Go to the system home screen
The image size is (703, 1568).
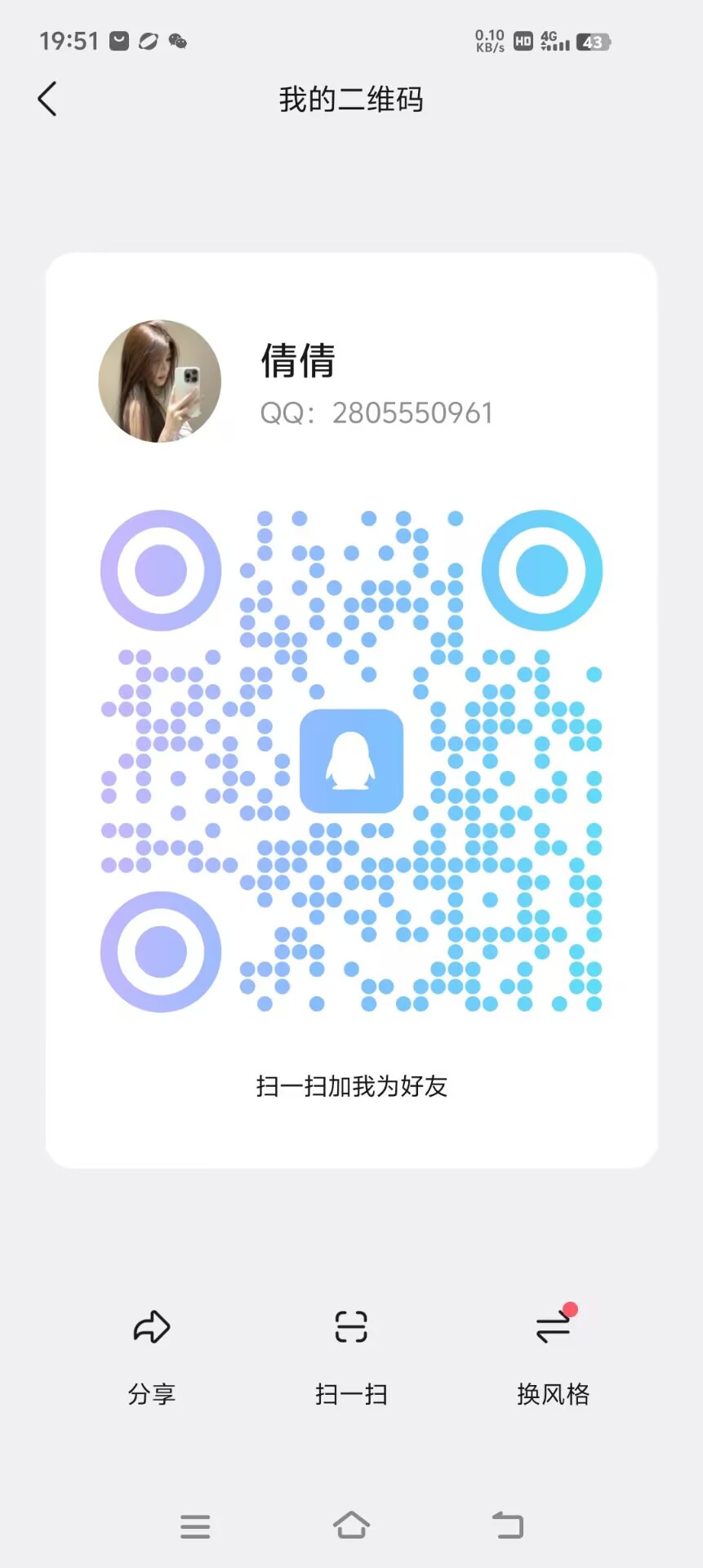coord(351,1525)
